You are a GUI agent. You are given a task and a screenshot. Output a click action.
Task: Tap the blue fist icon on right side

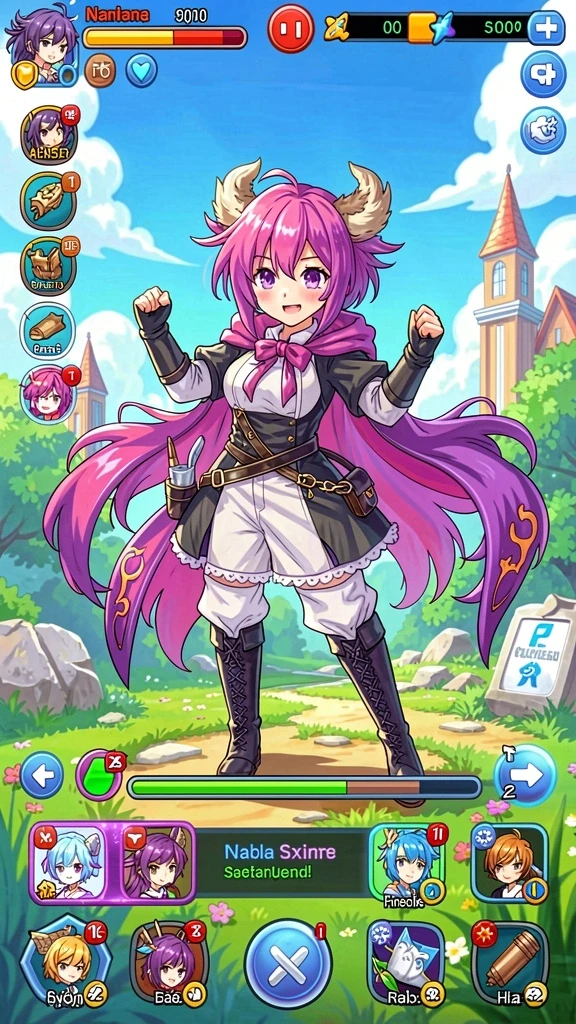[543, 131]
